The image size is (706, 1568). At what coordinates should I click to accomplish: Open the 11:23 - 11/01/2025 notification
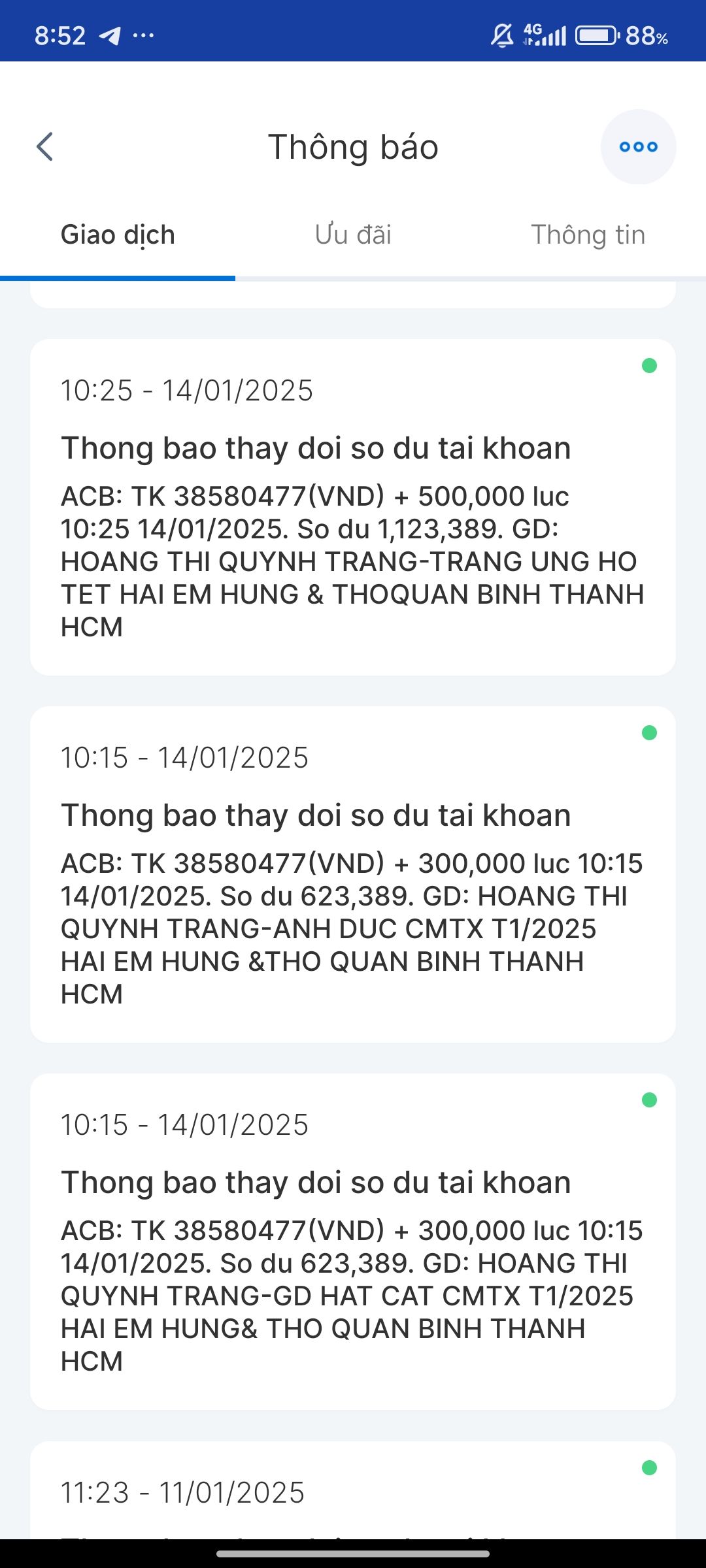[x=353, y=1493]
